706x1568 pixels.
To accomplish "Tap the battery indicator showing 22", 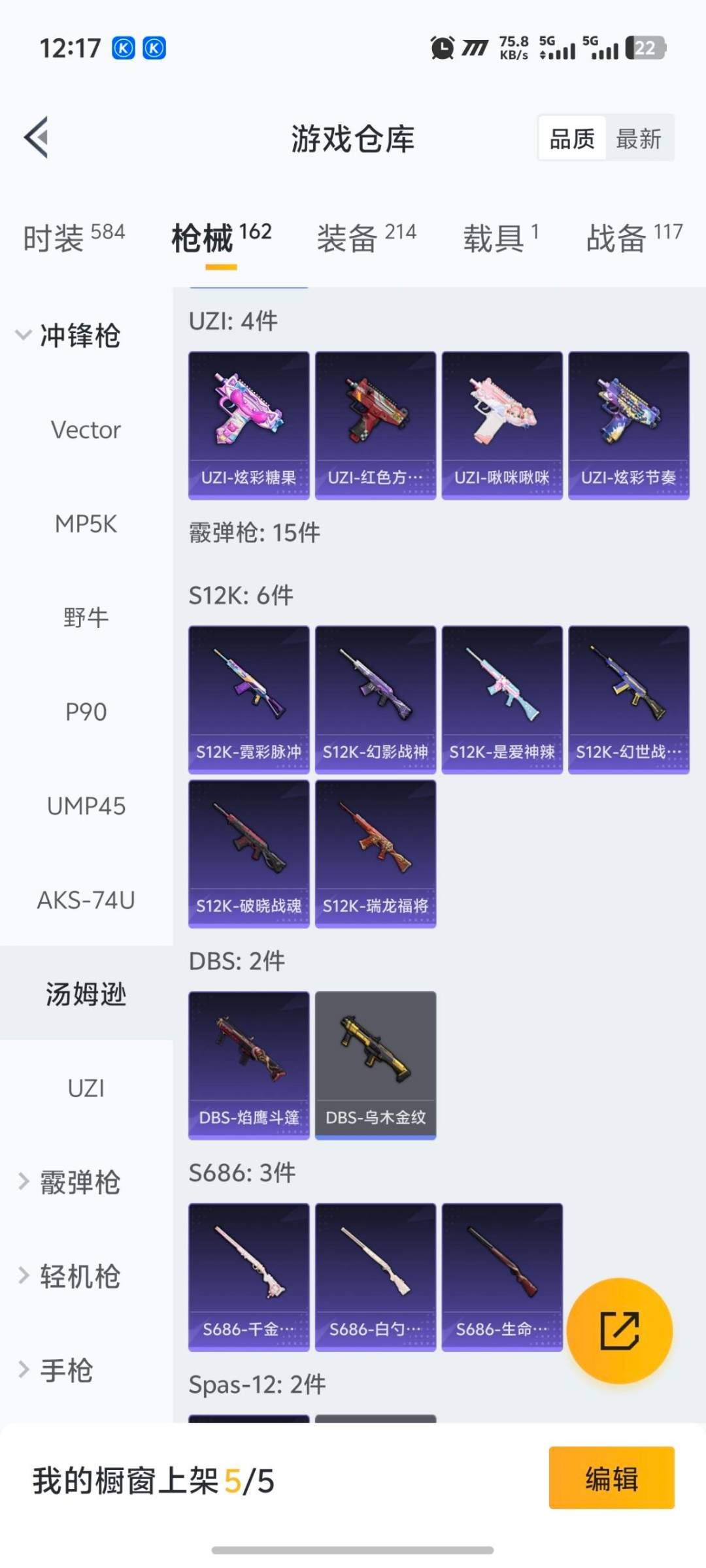I will click(x=647, y=48).
